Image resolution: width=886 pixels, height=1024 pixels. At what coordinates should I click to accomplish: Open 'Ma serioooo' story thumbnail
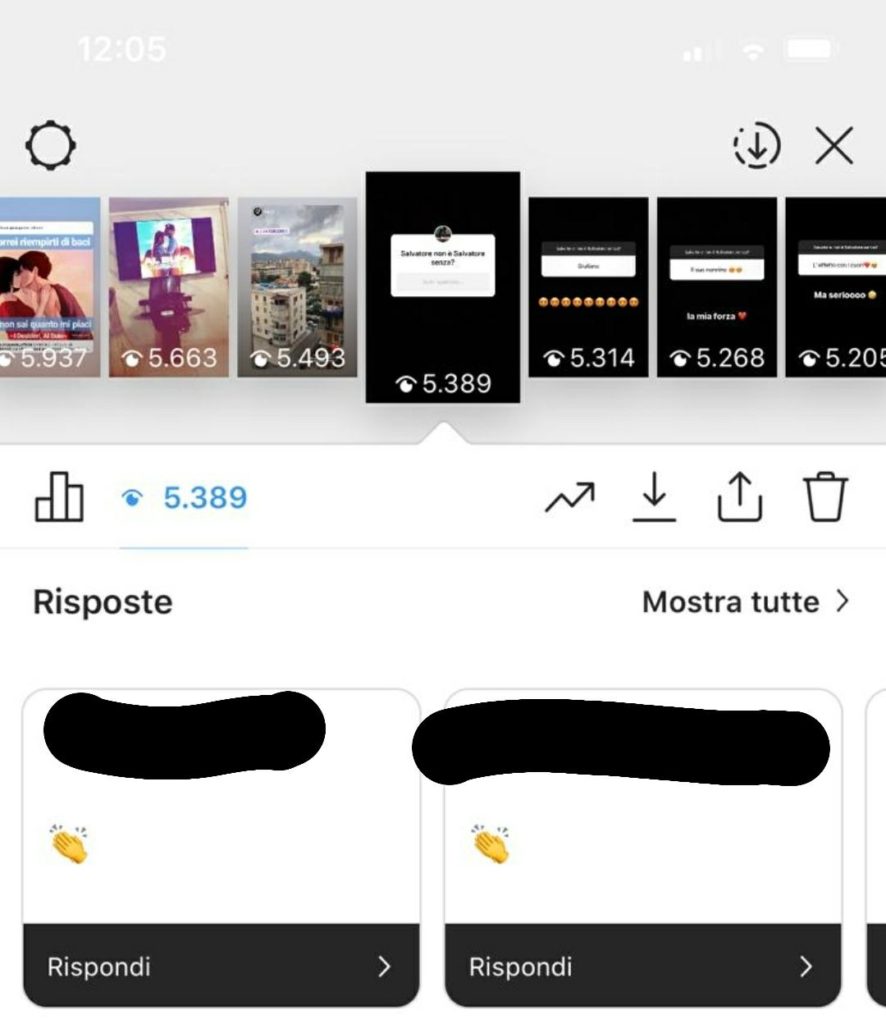coord(836,287)
